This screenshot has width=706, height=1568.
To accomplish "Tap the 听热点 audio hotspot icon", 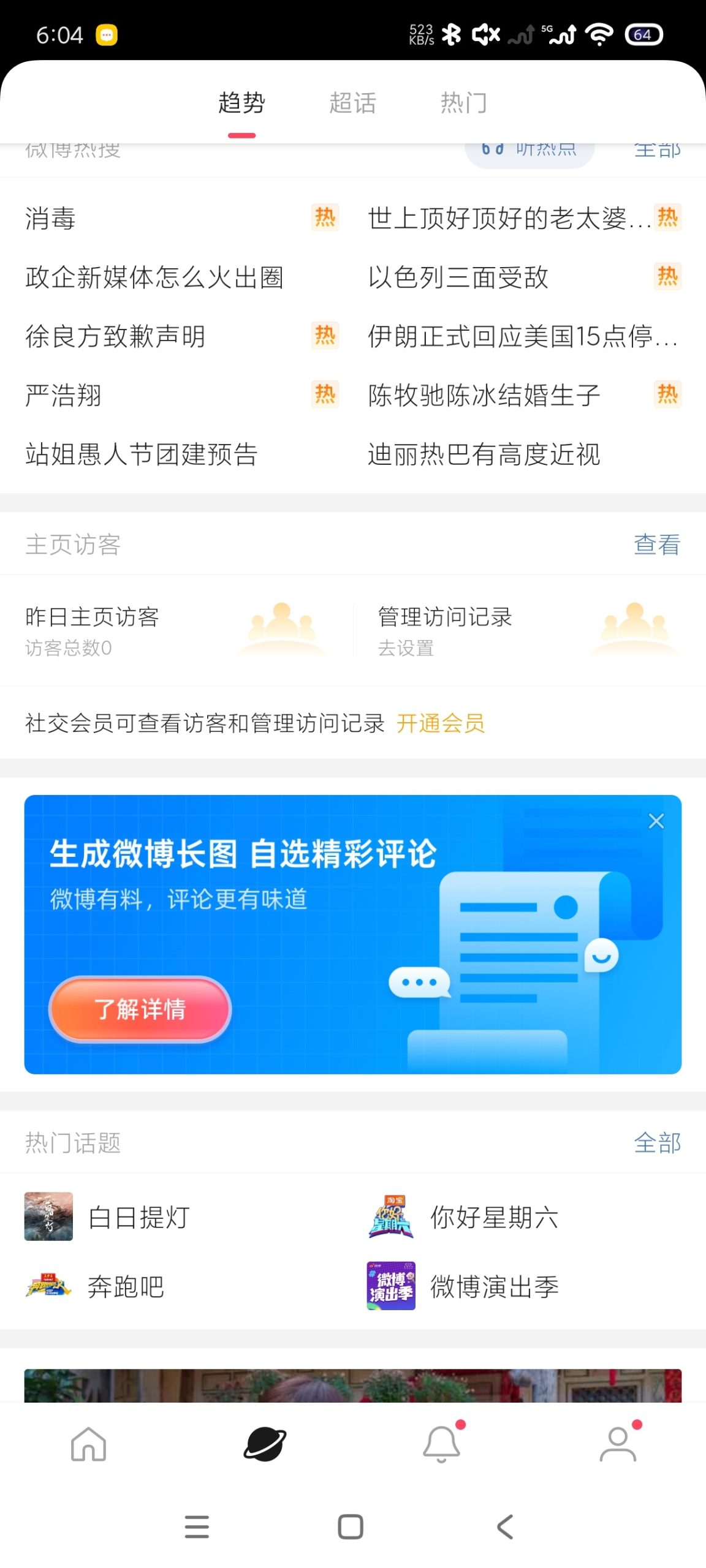I will point(528,149).
